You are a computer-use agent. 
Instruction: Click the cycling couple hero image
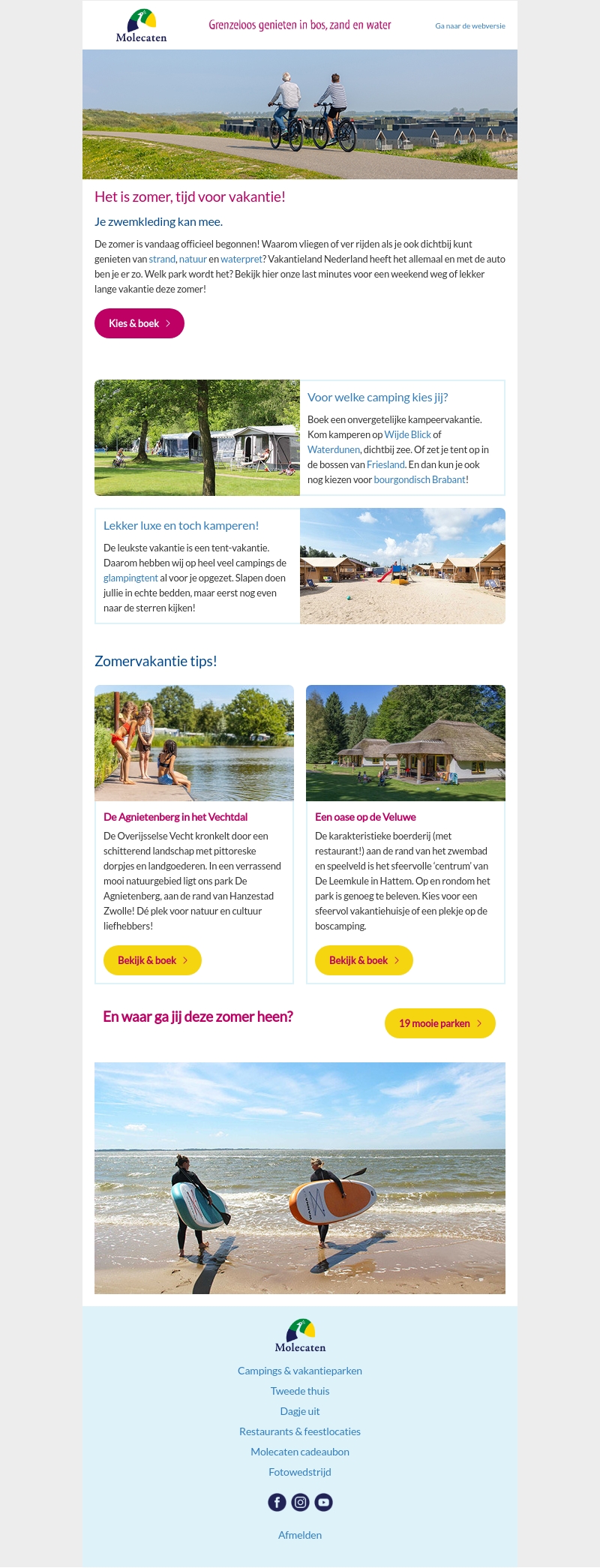[300, 114]
